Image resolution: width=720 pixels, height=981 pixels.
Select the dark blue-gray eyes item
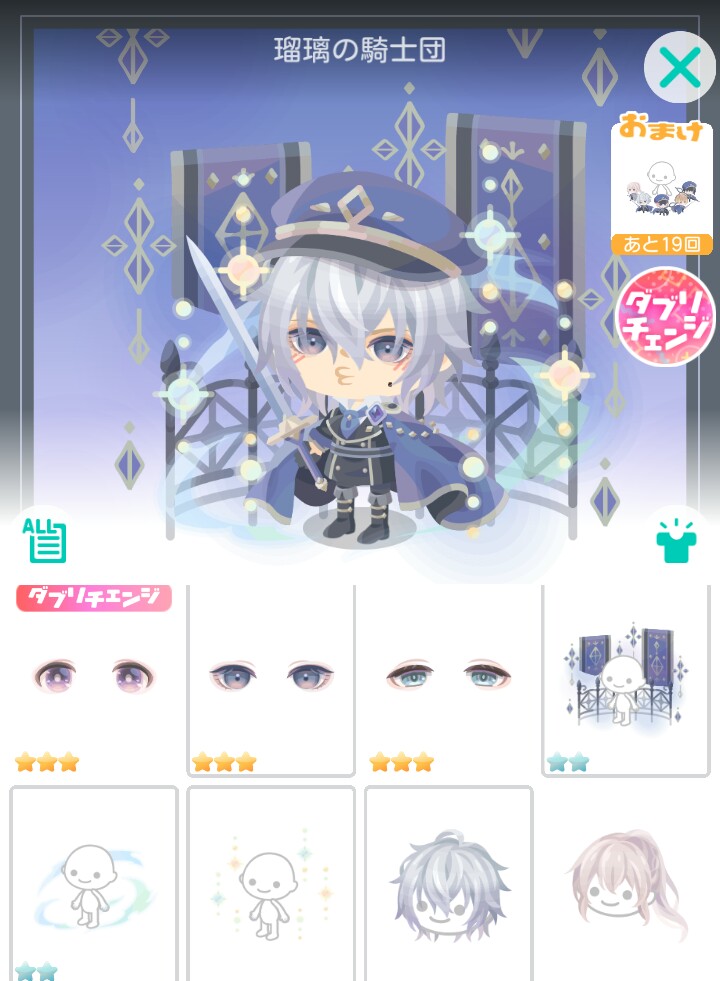(271, 680)
